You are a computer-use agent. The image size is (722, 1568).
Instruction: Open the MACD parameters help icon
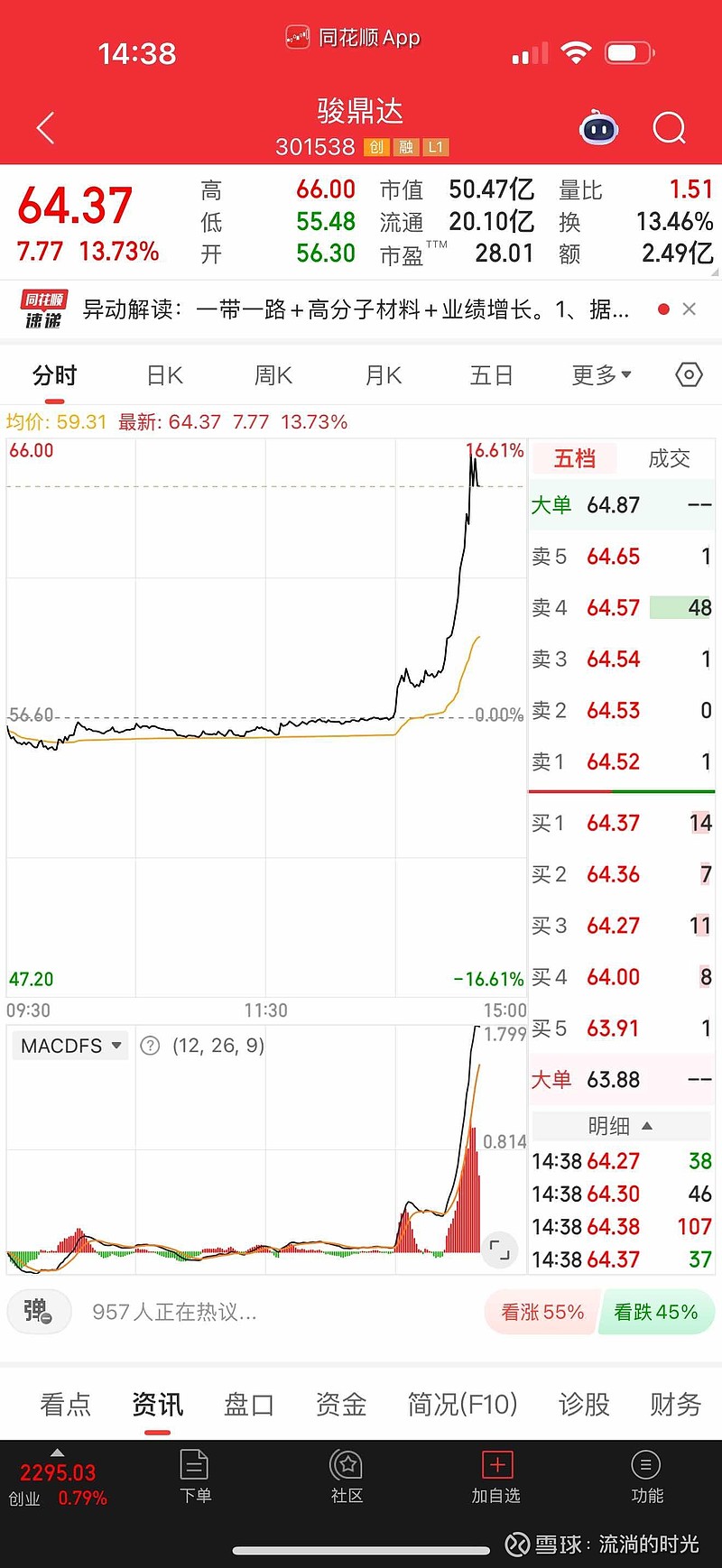(151, 1046)
